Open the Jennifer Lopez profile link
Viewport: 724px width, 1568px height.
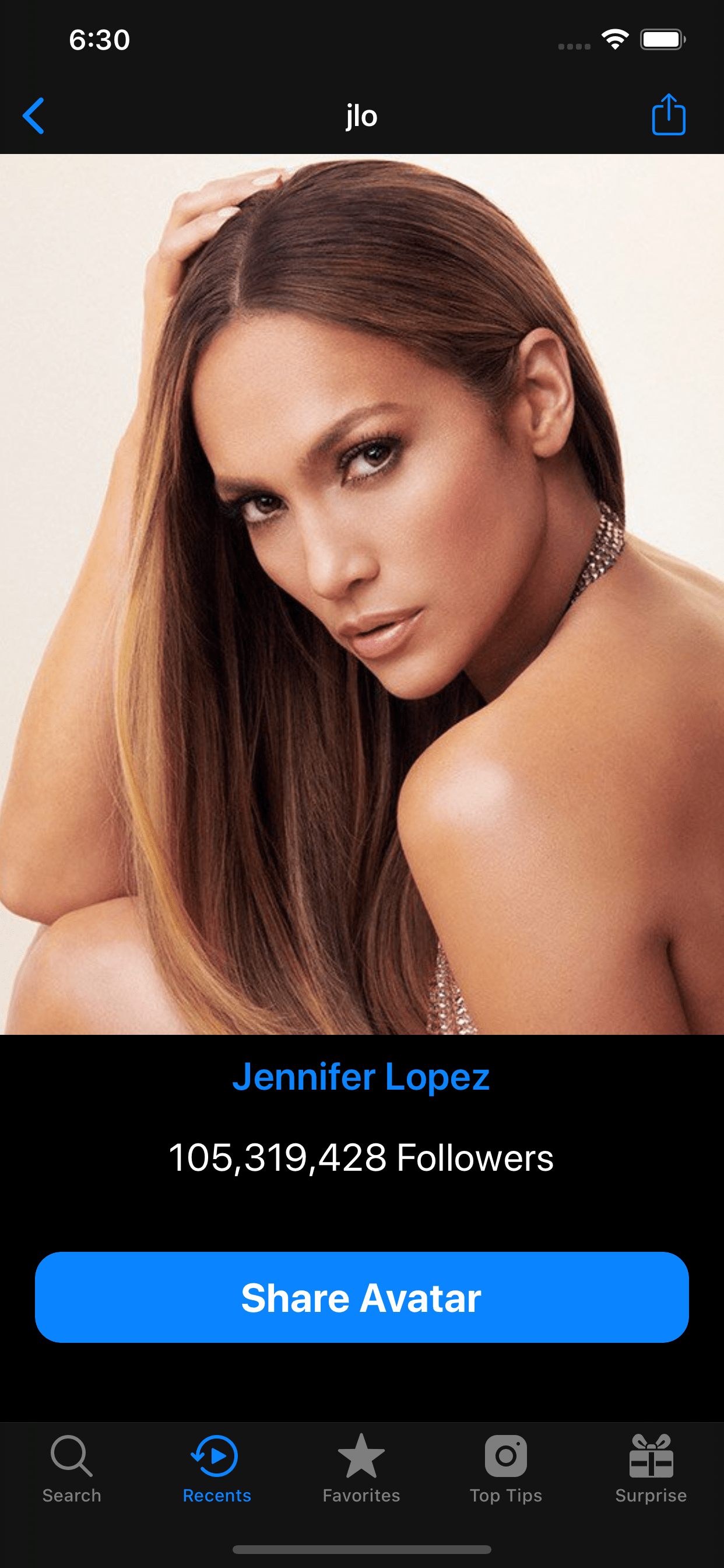(x=361, y=1076)
